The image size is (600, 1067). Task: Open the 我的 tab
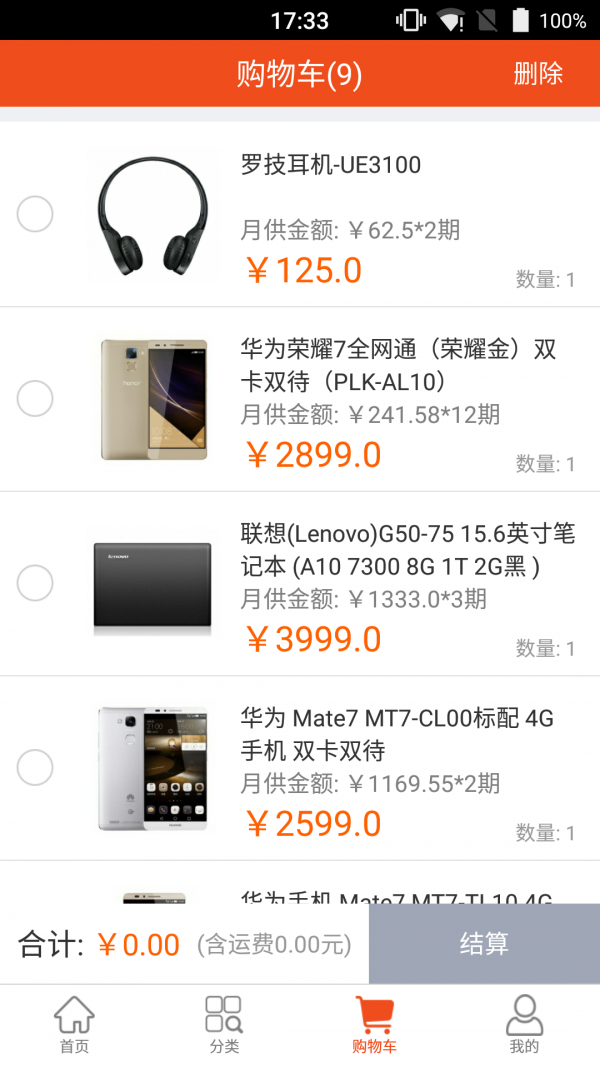(524, 1025)
